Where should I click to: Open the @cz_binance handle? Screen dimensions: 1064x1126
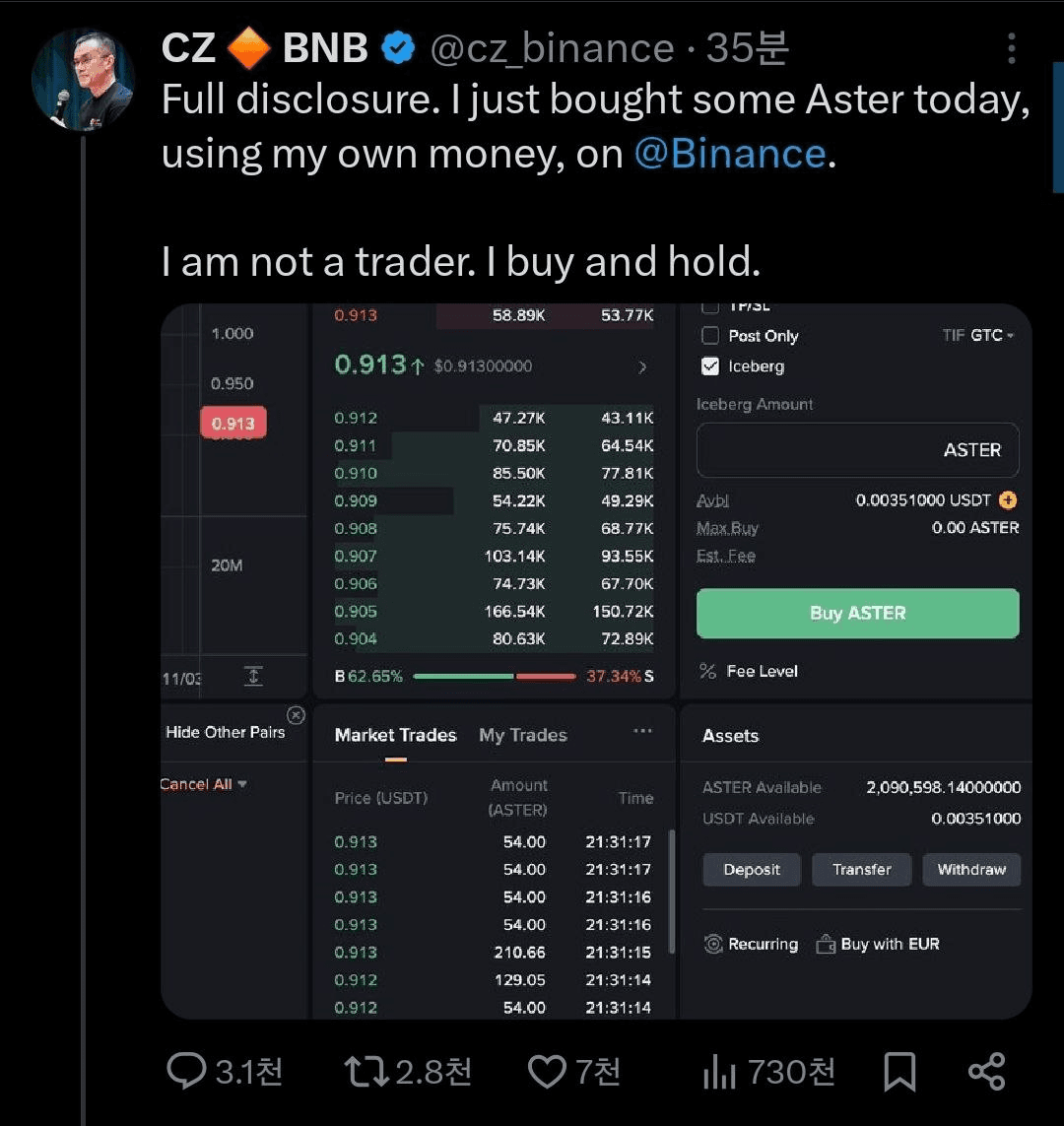tap(552, 49)
